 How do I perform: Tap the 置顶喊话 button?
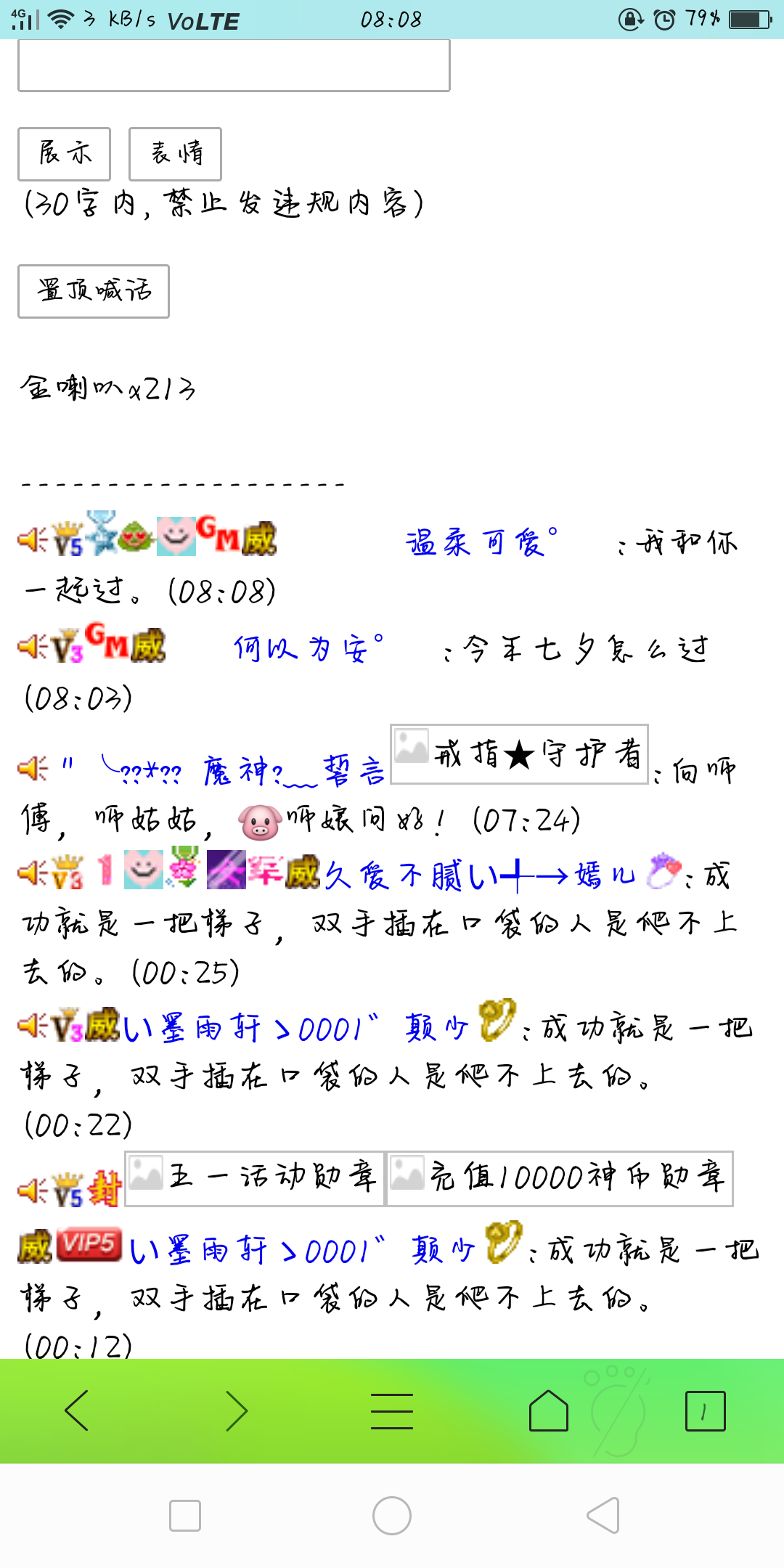click(x=94, y=291)
